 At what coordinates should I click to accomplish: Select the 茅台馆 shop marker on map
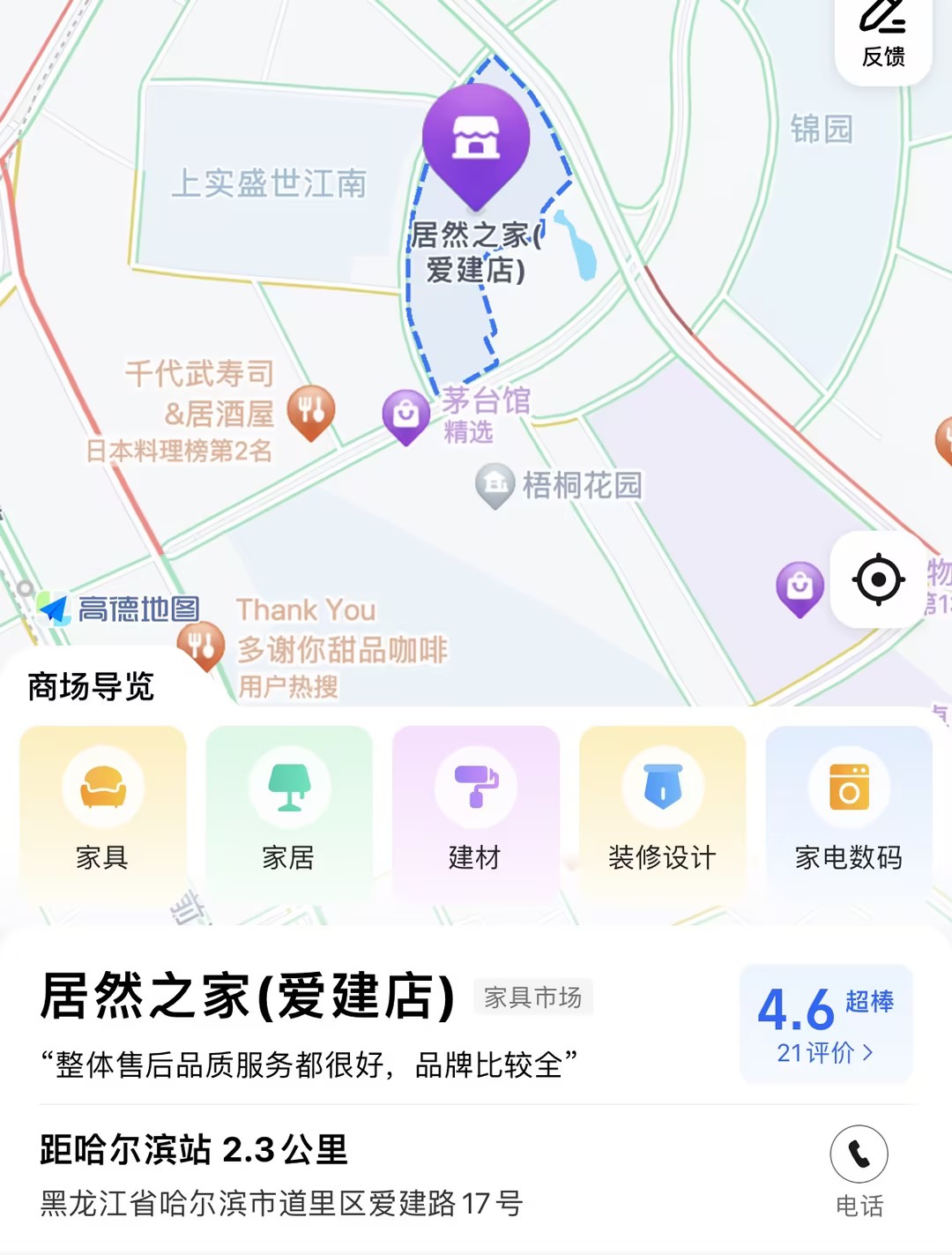pos(406,415)
